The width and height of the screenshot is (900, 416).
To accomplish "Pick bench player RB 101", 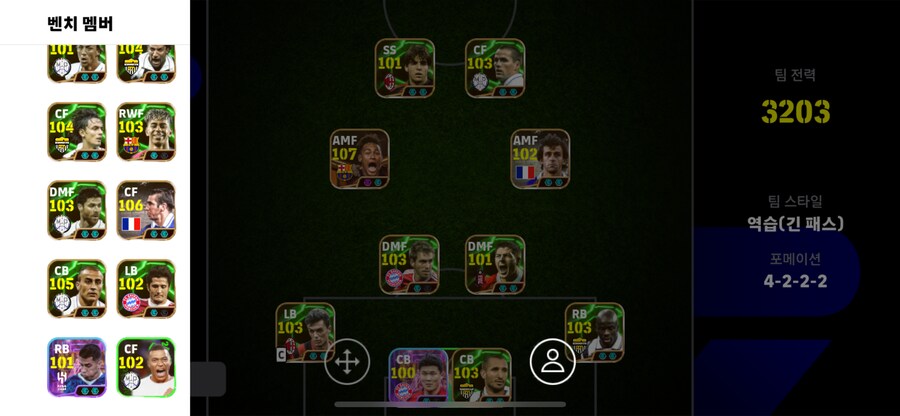I will 76,367.
